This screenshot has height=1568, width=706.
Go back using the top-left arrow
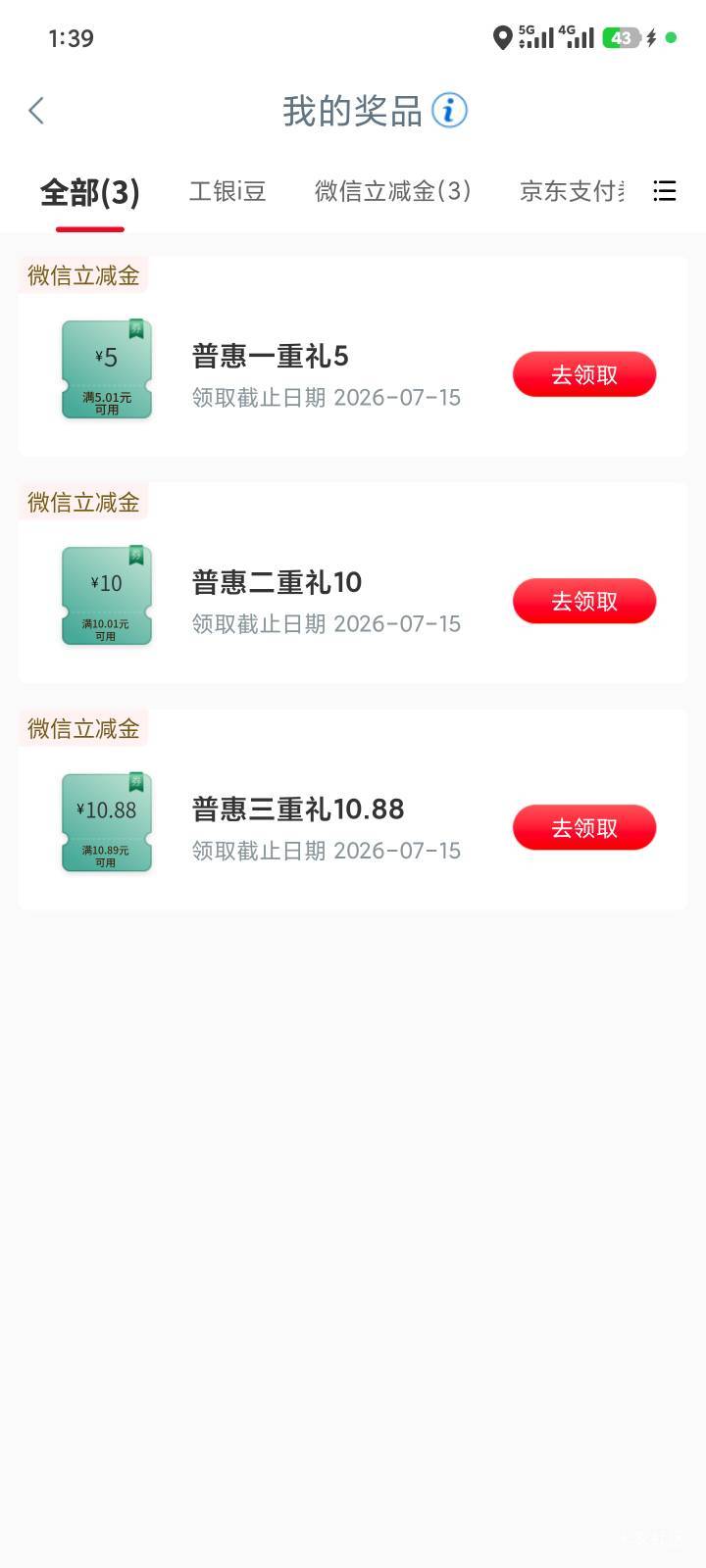[x=36, y=111]
